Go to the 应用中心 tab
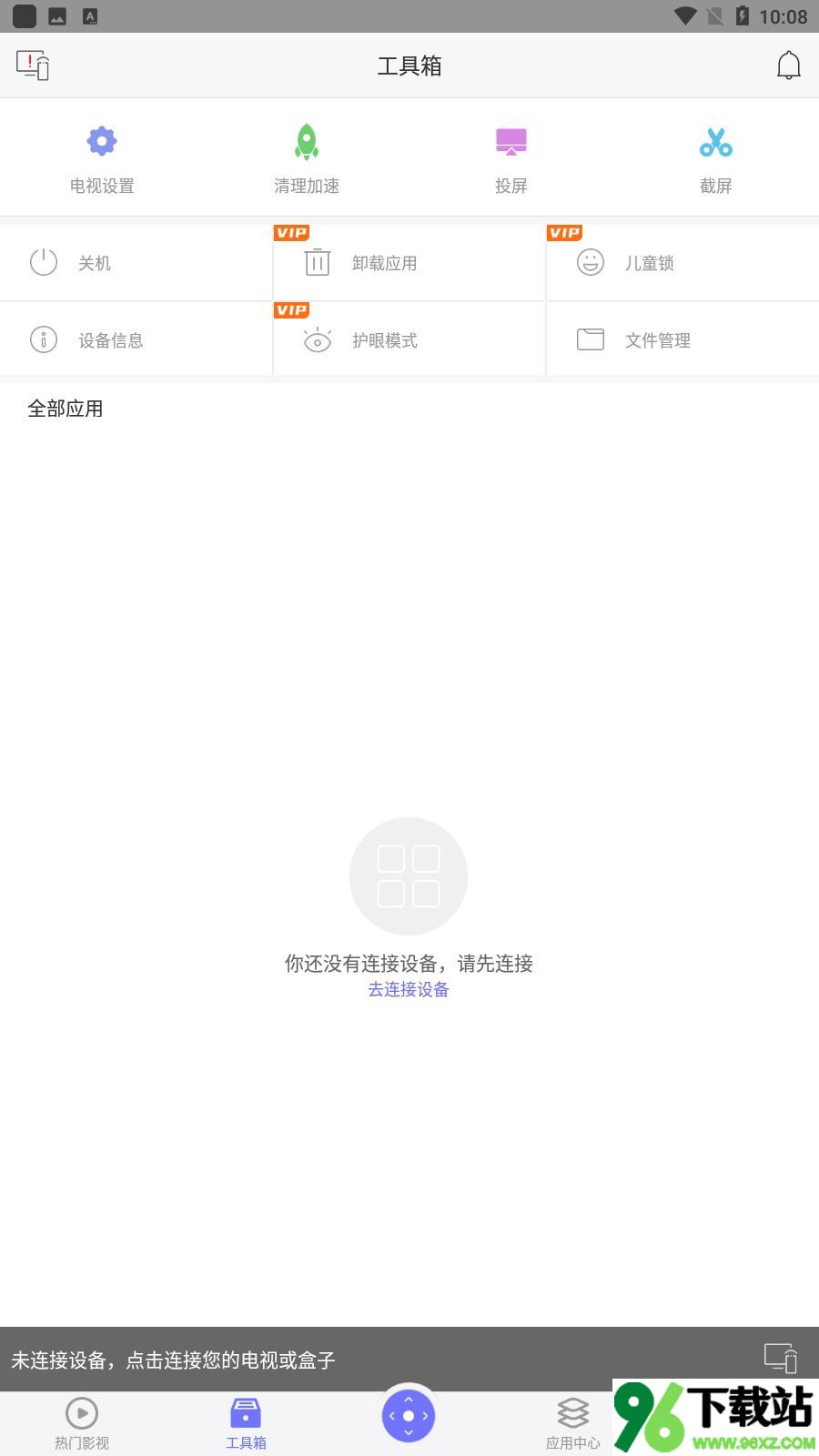The width and height of the screenshot is (819, 1456). click(573, 1424)
